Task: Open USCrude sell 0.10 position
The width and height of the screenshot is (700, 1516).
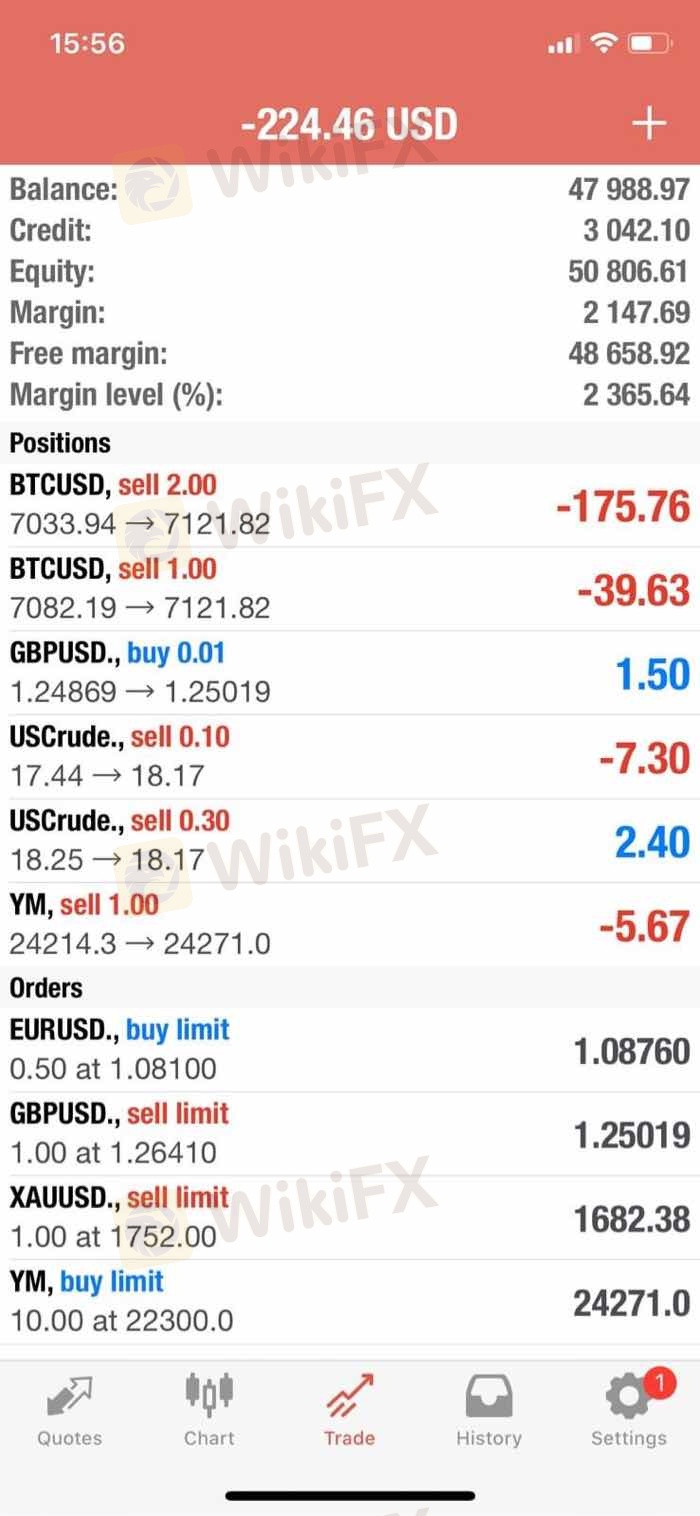Action: 350,758
